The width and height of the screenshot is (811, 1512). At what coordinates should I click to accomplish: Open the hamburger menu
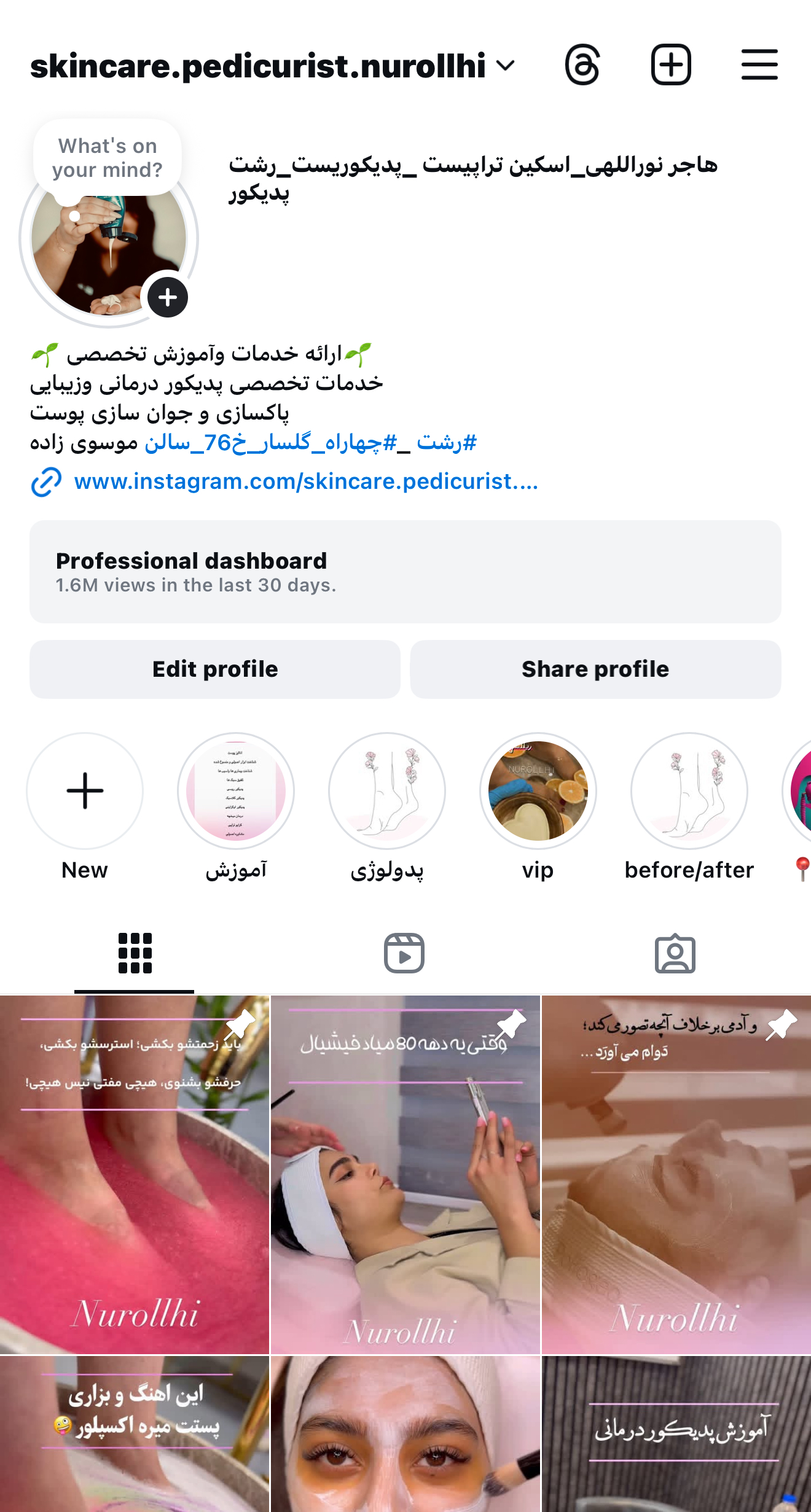coord(759,65)
